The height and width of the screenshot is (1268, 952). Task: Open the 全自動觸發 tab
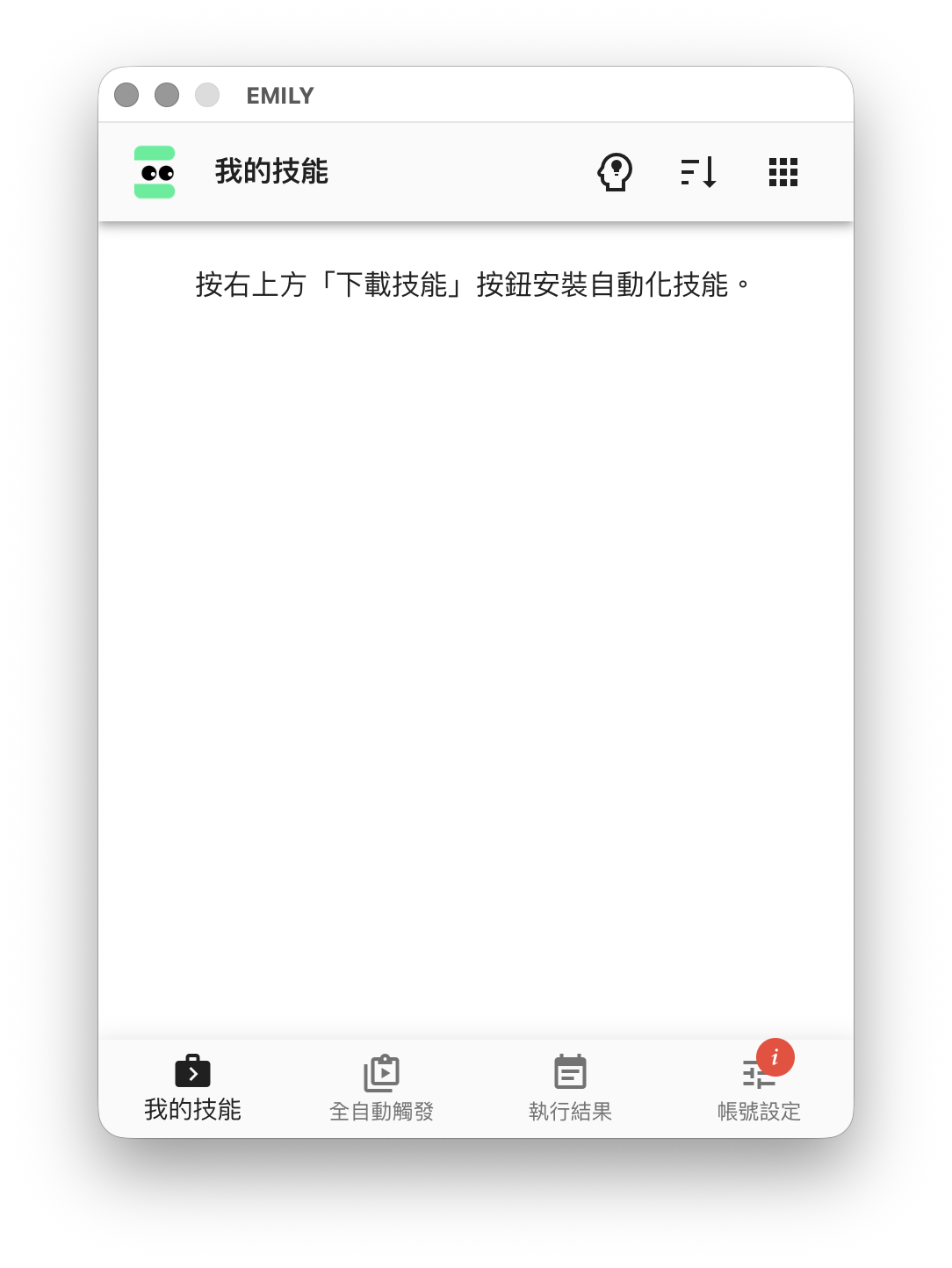tap(381, 1089)
